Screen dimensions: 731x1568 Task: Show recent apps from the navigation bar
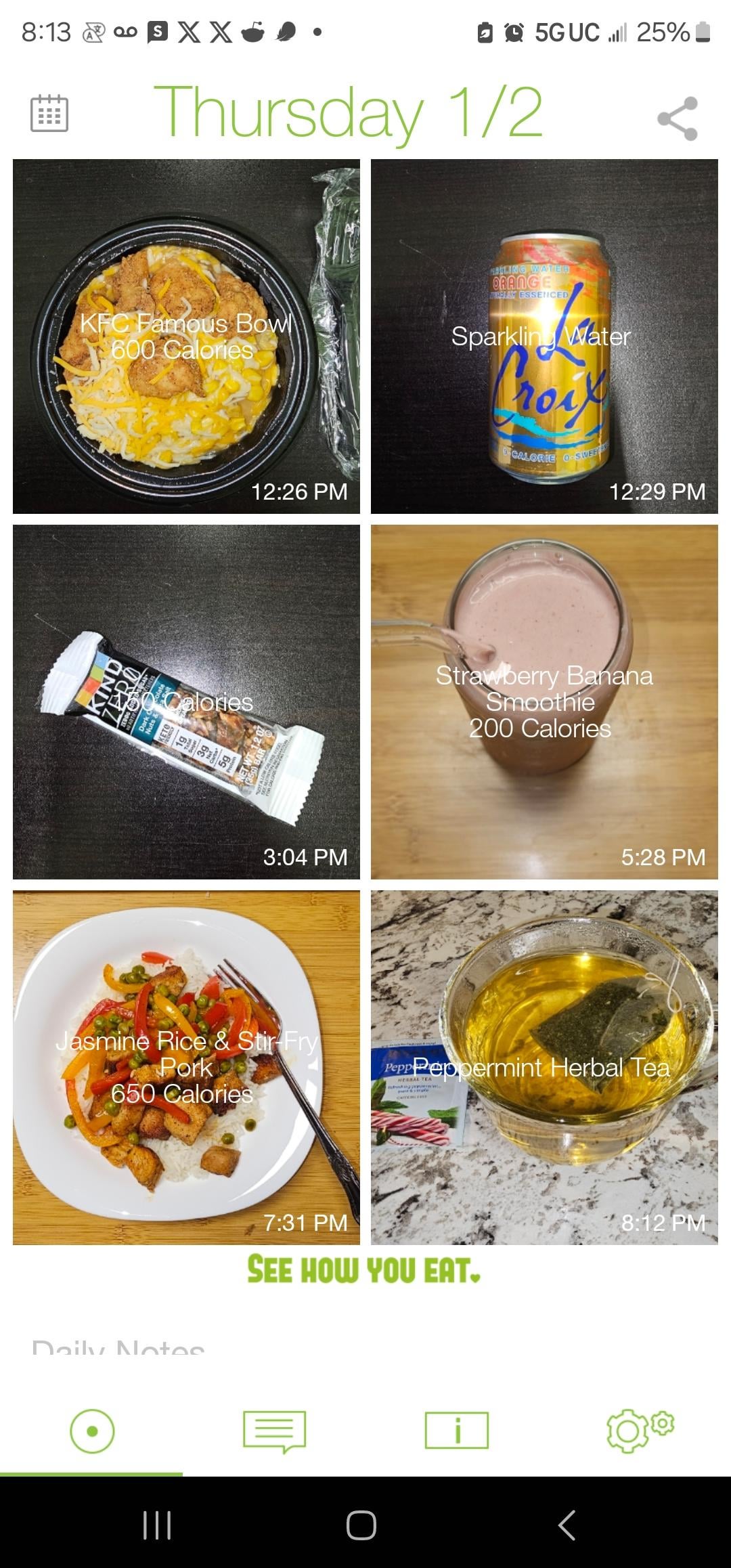157,1525
